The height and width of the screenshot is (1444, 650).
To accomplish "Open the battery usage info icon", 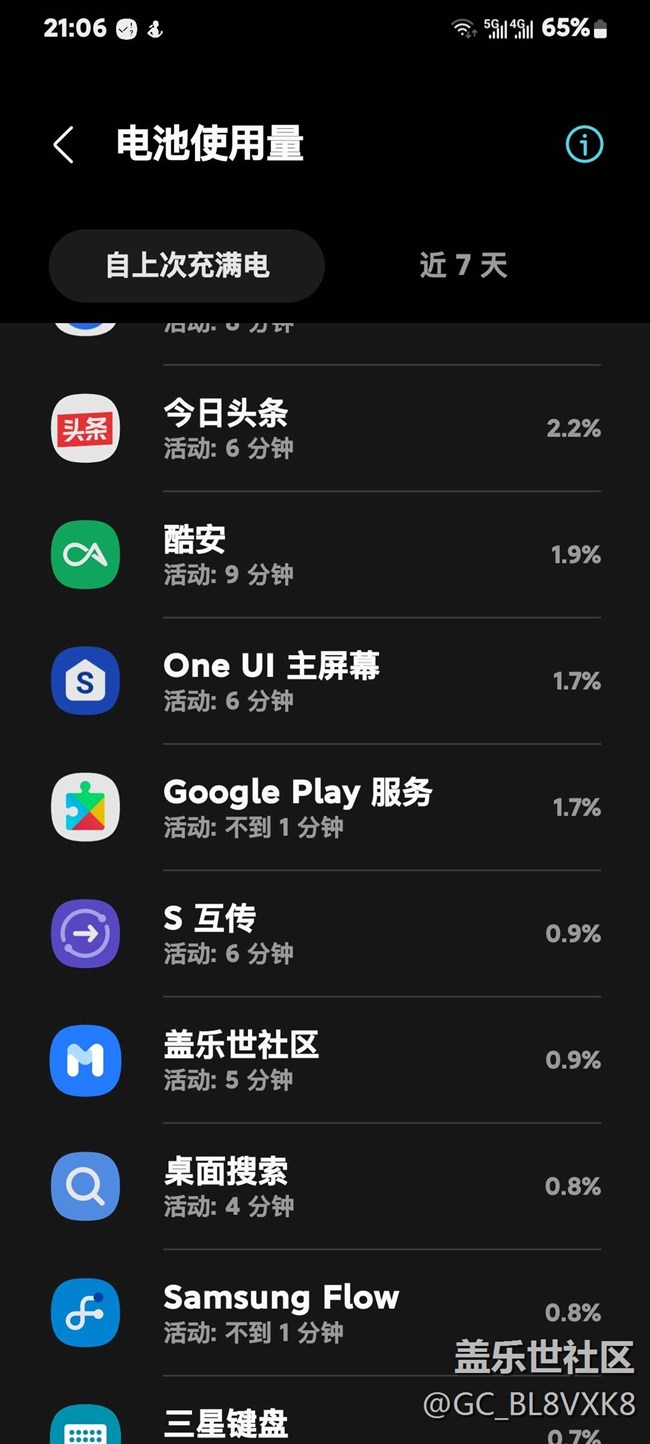I will pos(584,145).
